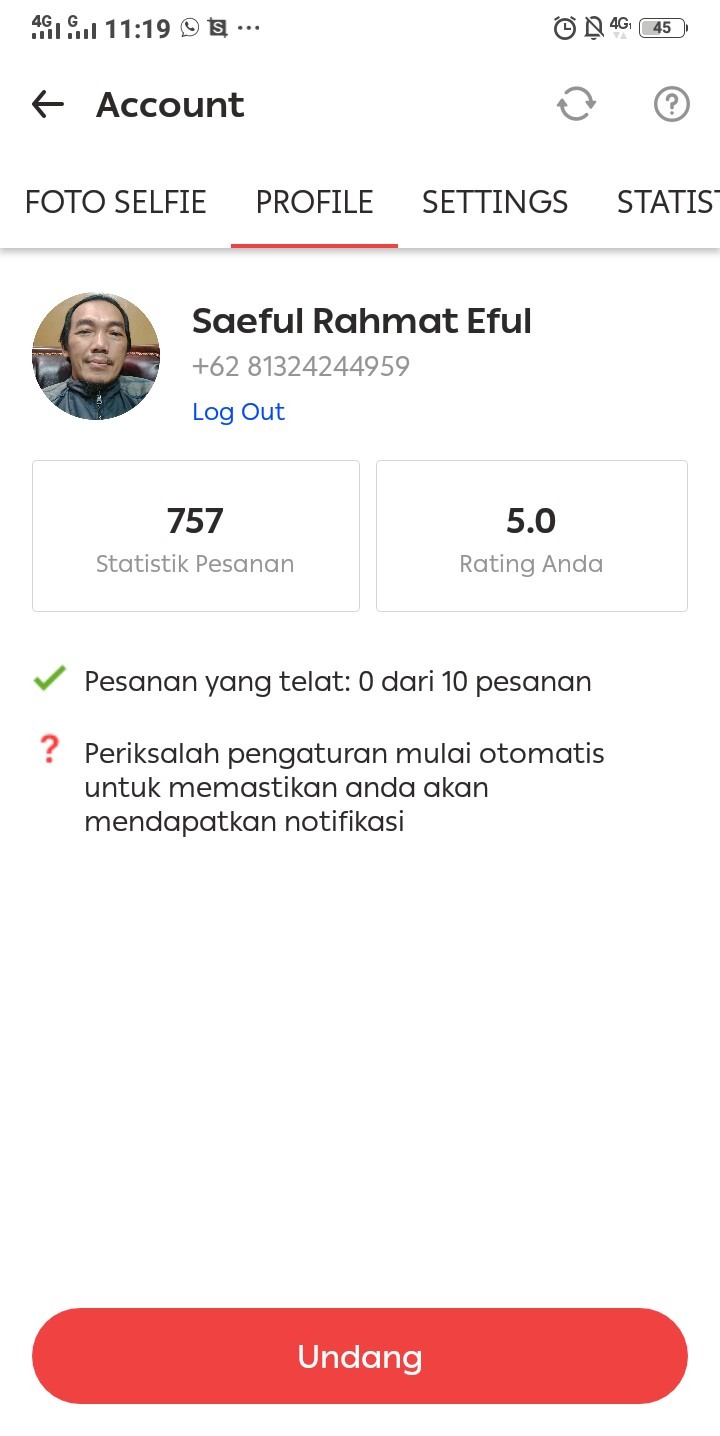Select the PROFILE tab
720x1436 pixels.
click(314, 202)
